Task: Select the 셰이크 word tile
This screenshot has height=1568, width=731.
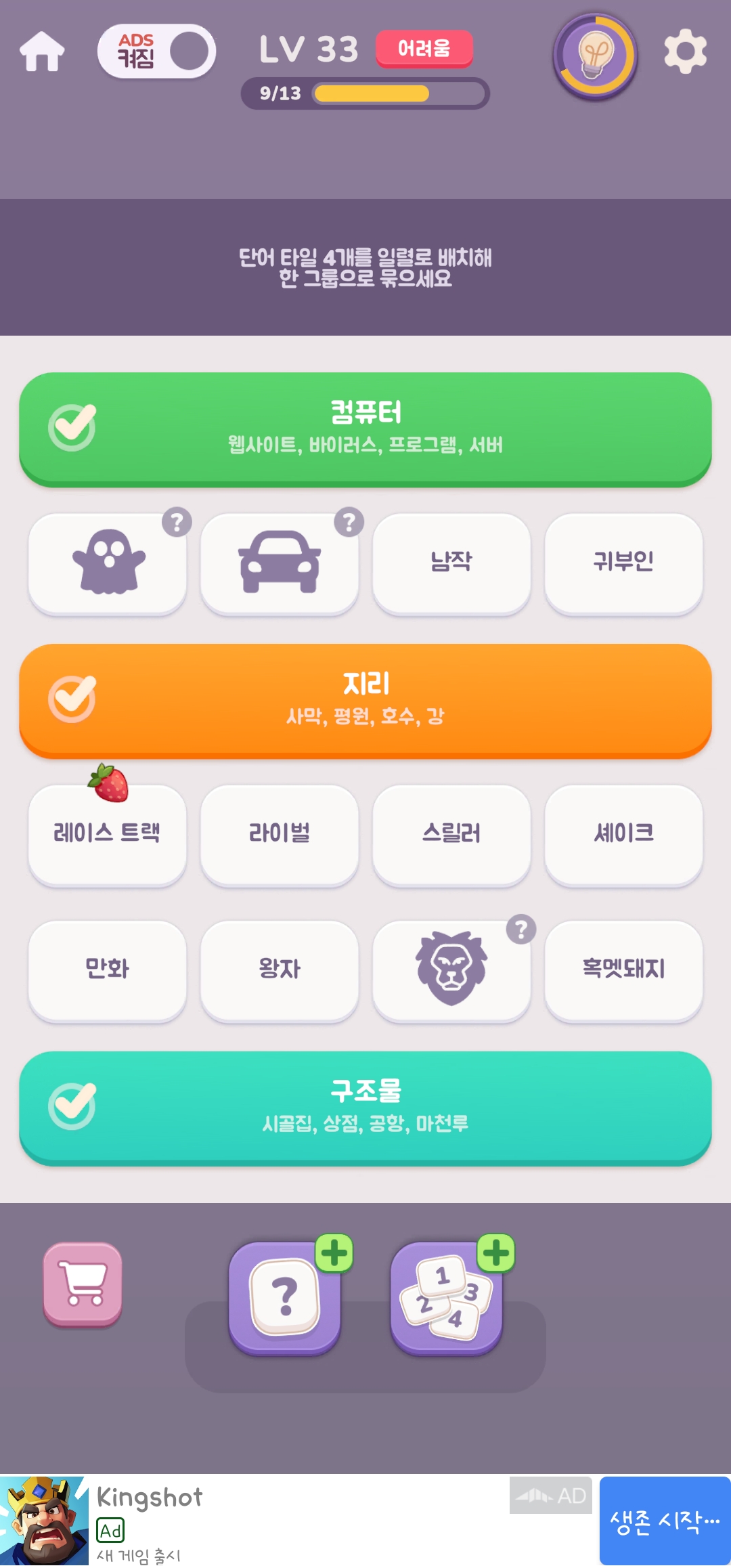Action: [623, 835]
